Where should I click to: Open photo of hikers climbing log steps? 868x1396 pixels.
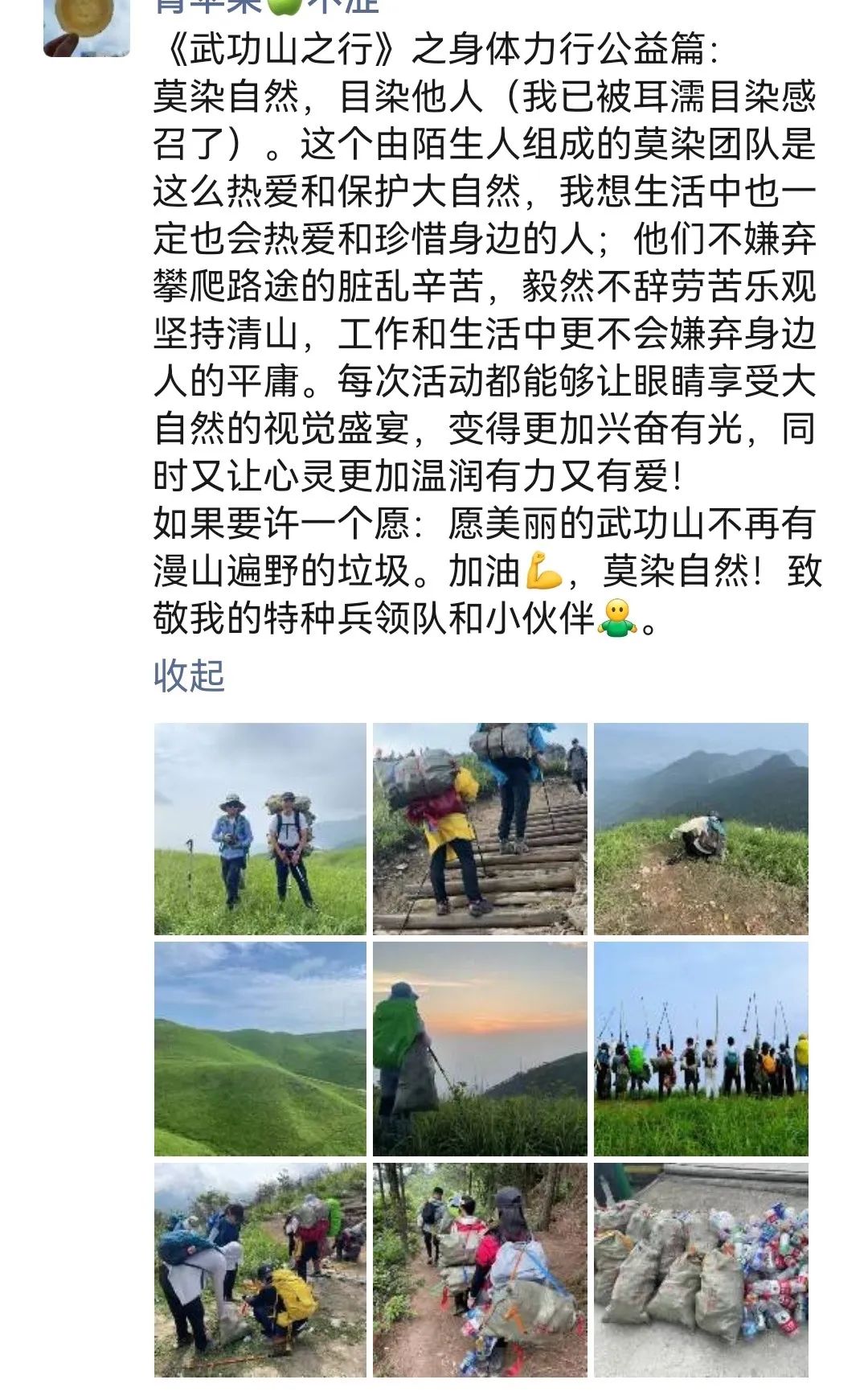tap(480, 828)
